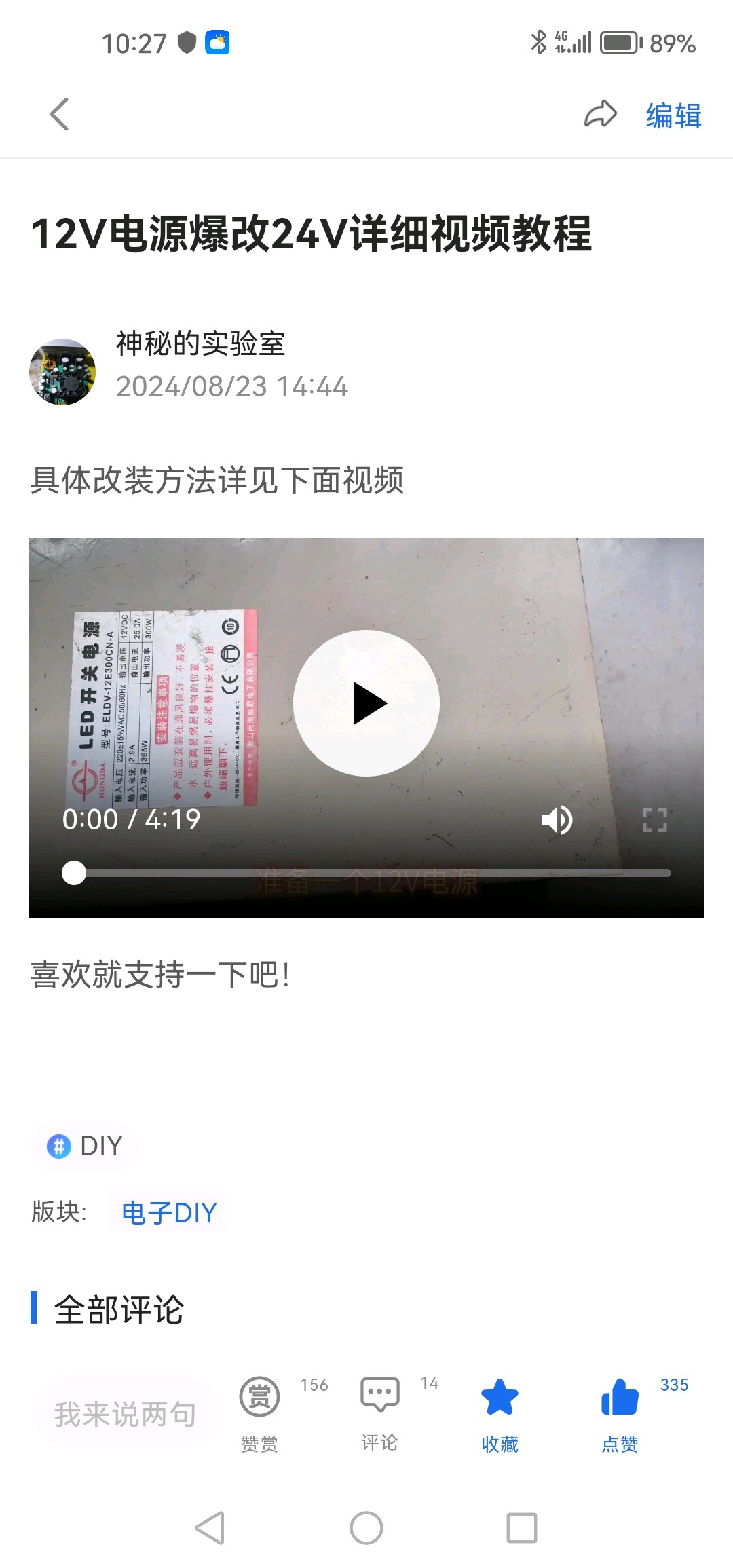The height and width of the screenshot is (1568, 733).
Task: Enter fullscreen video mode
Action: (x=654, y=820)
